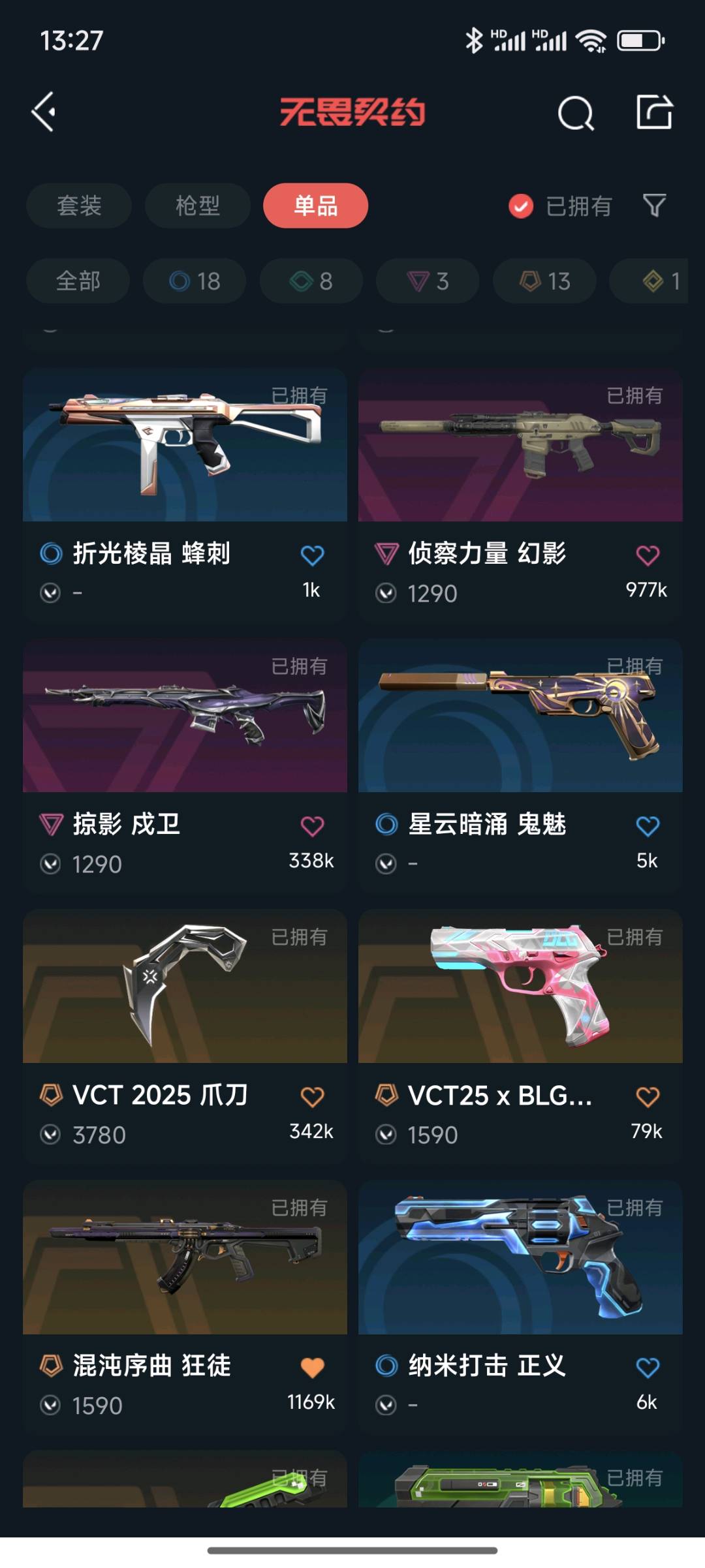Select the 全部 rarity chip

[78, 281]
